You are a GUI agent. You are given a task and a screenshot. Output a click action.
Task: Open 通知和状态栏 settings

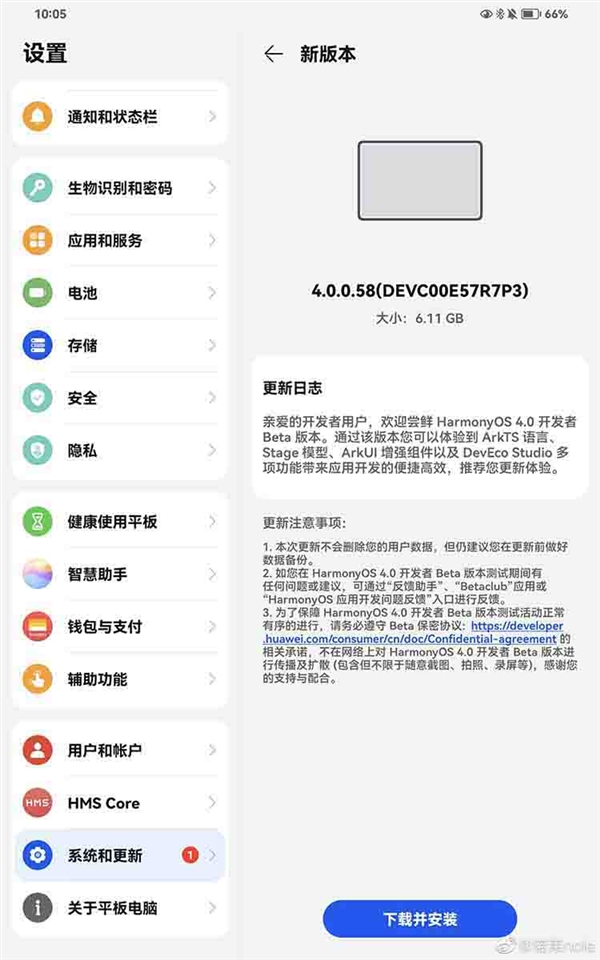pyautogui.click(x=120, y=117)
